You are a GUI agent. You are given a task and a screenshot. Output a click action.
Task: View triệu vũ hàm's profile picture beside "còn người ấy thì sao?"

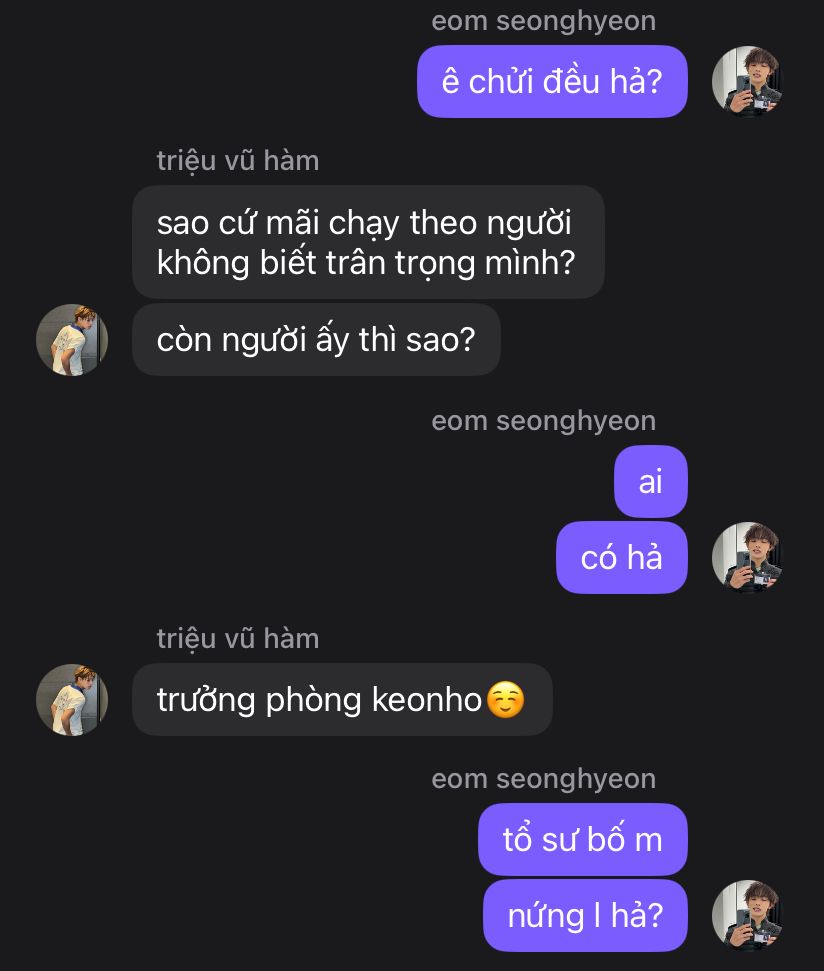point(72,340)
